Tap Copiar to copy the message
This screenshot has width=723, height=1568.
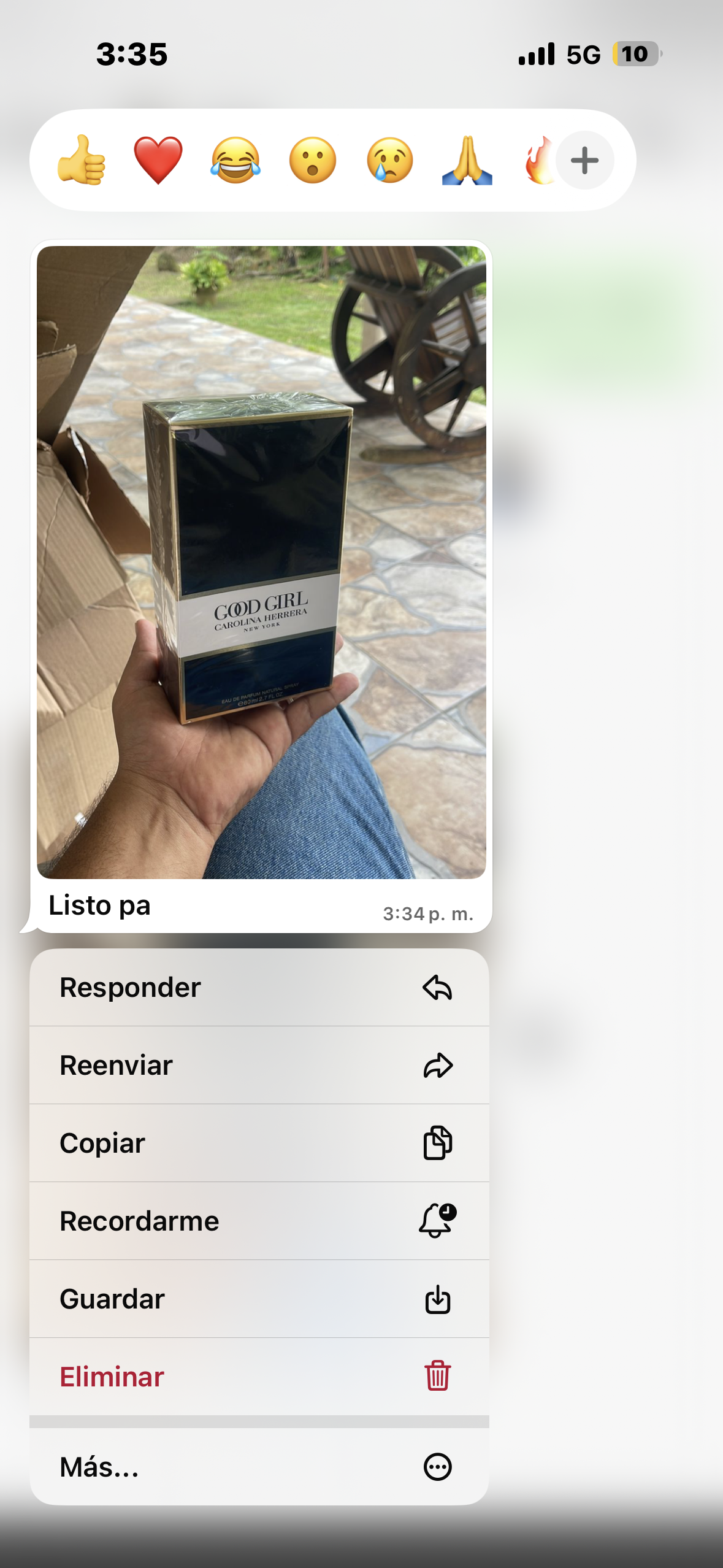(259, 1143)
